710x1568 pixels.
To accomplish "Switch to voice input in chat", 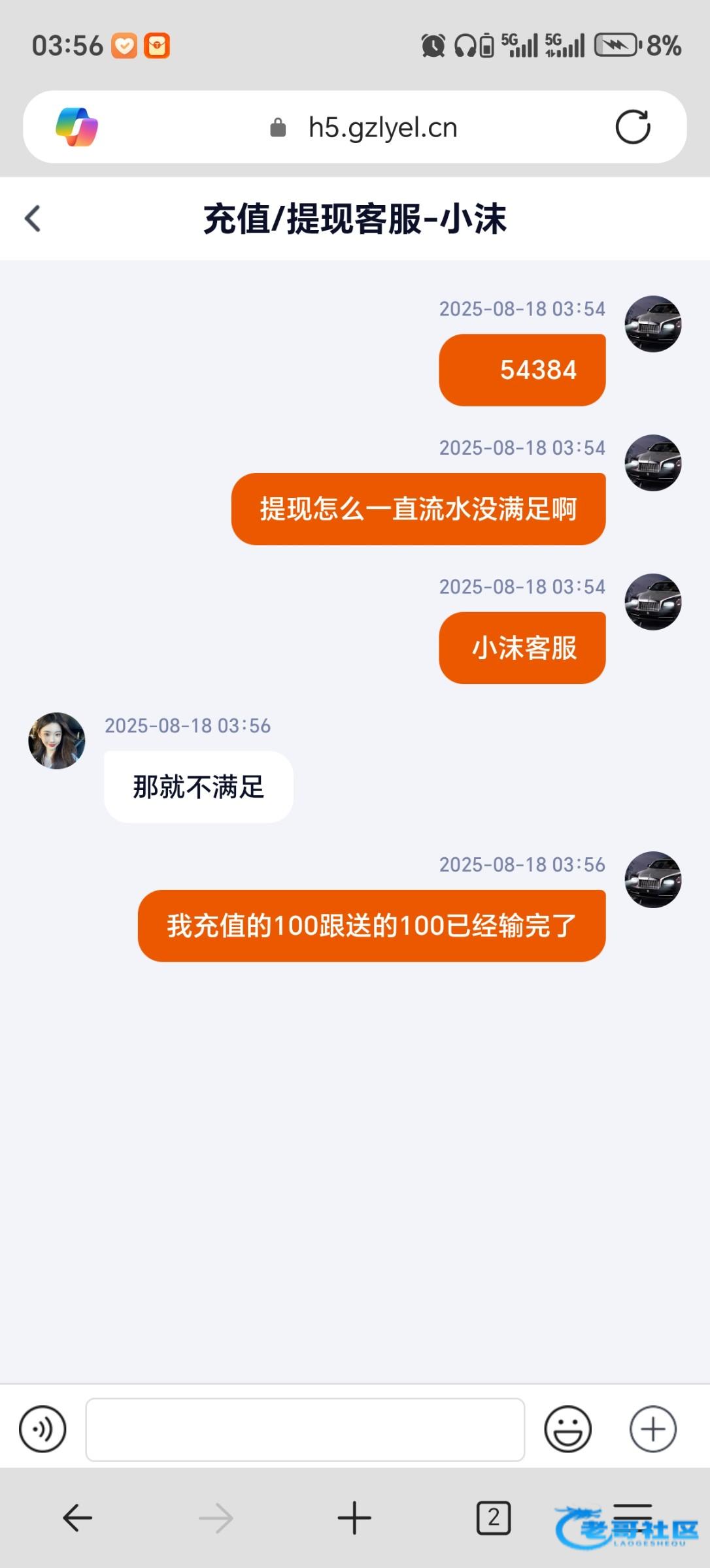I will point(43,1429).
